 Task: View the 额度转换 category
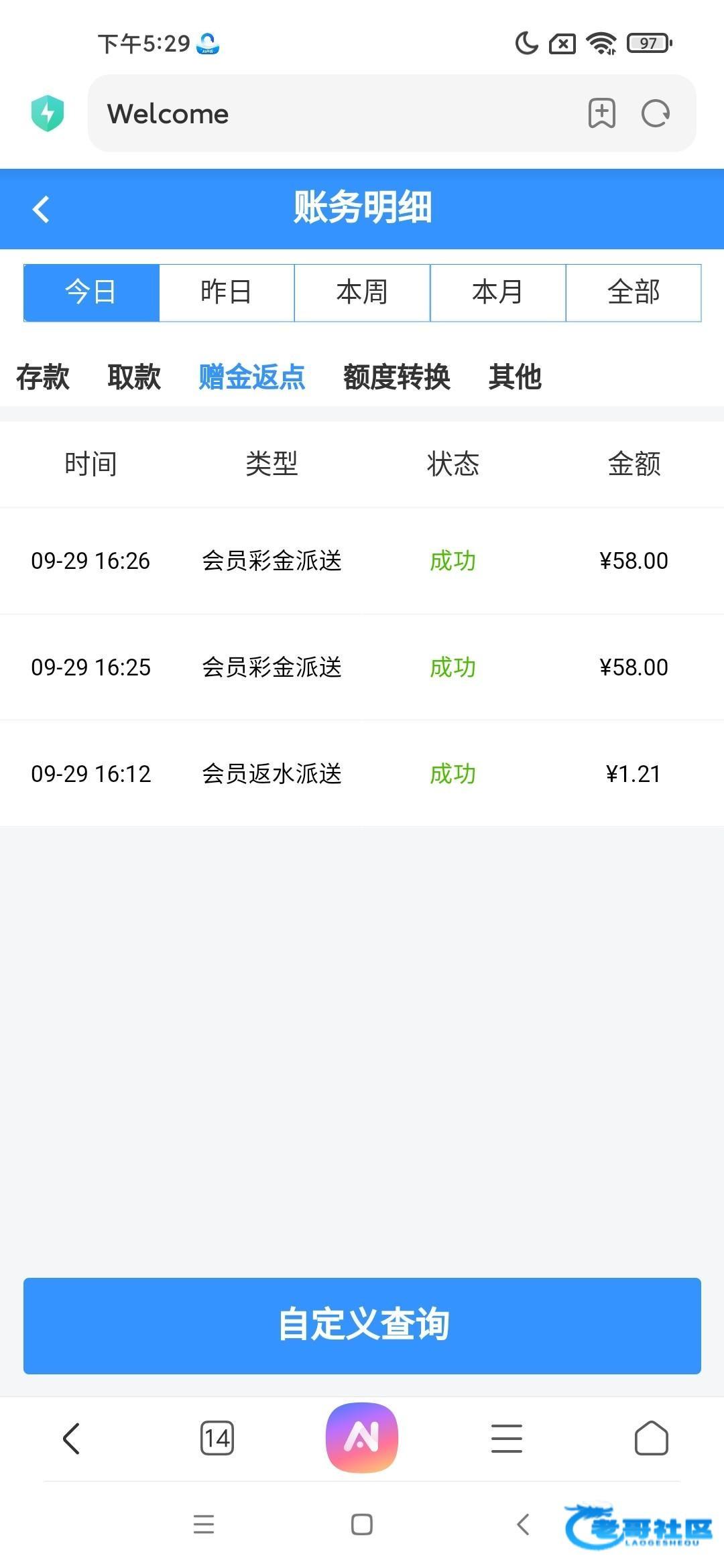397,377
